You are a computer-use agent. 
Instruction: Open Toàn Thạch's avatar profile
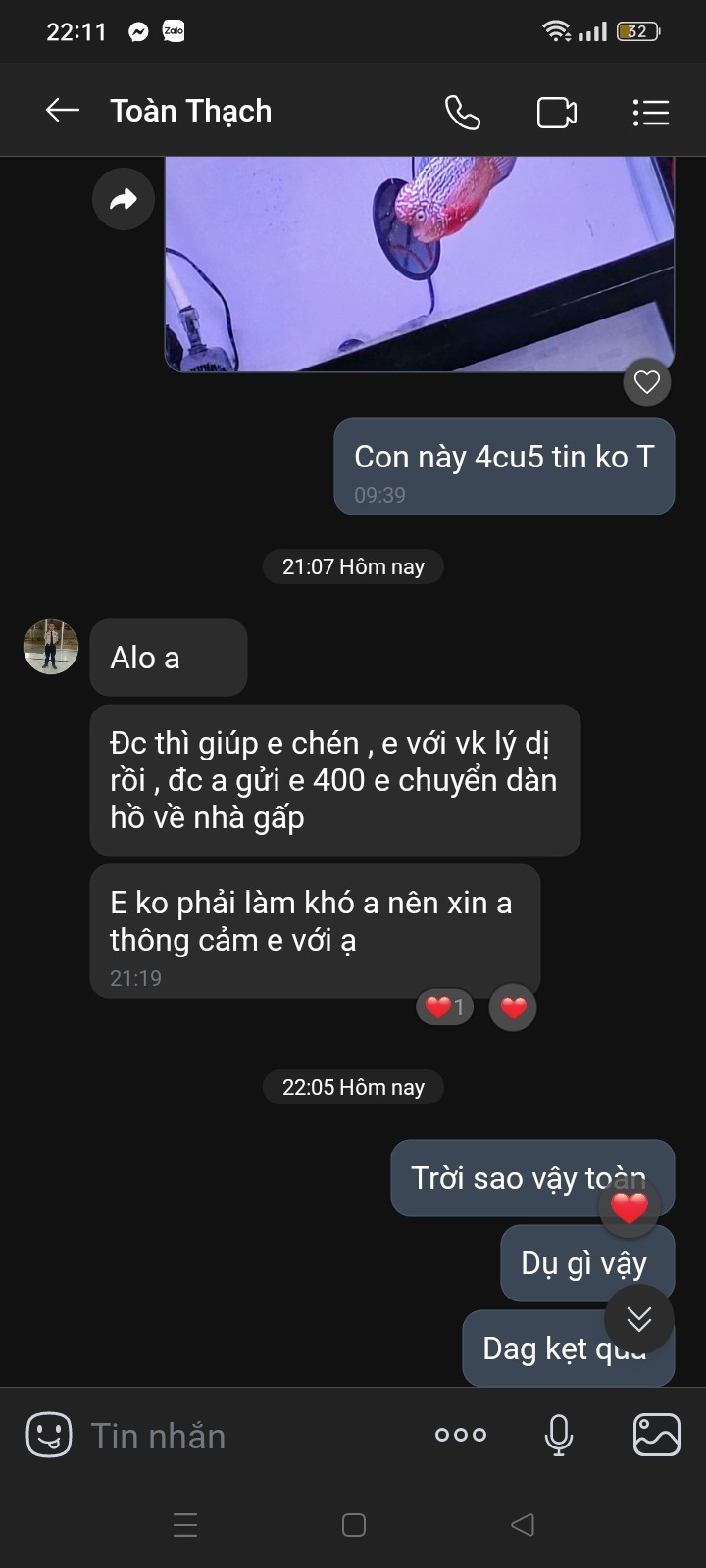[x=51, y=647]
